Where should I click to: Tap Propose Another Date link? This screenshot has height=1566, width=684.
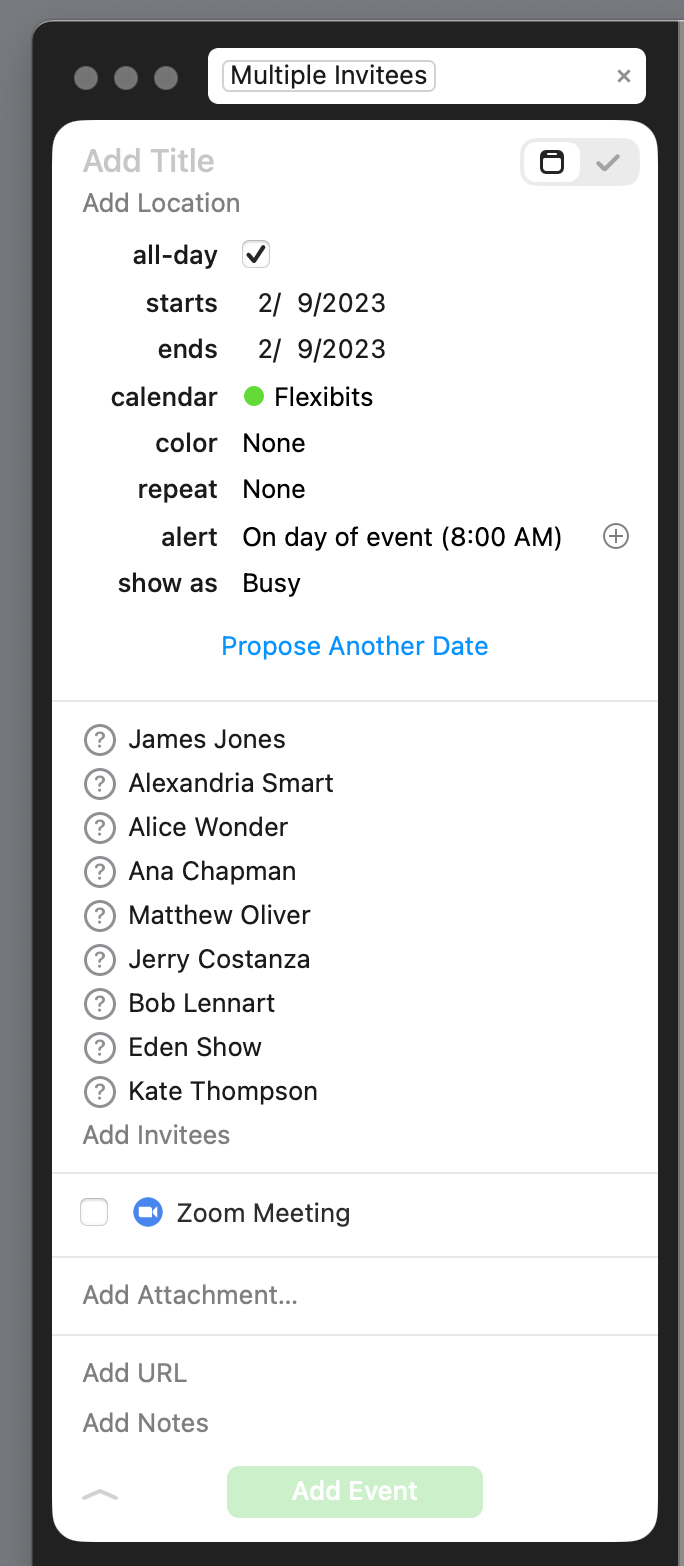coord(355,646)
